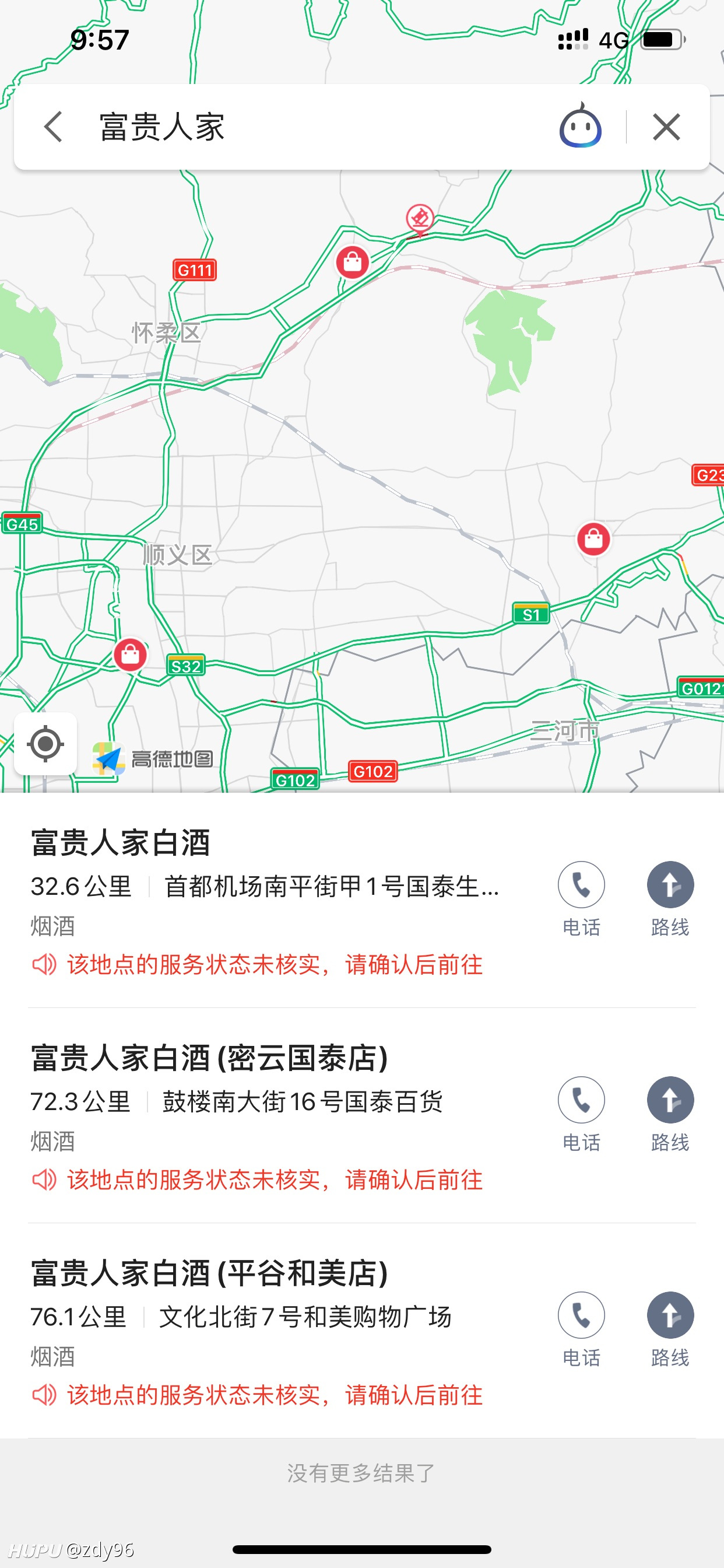Clear the search with the X button
The image size is (724, 1568).
(666, 127)
